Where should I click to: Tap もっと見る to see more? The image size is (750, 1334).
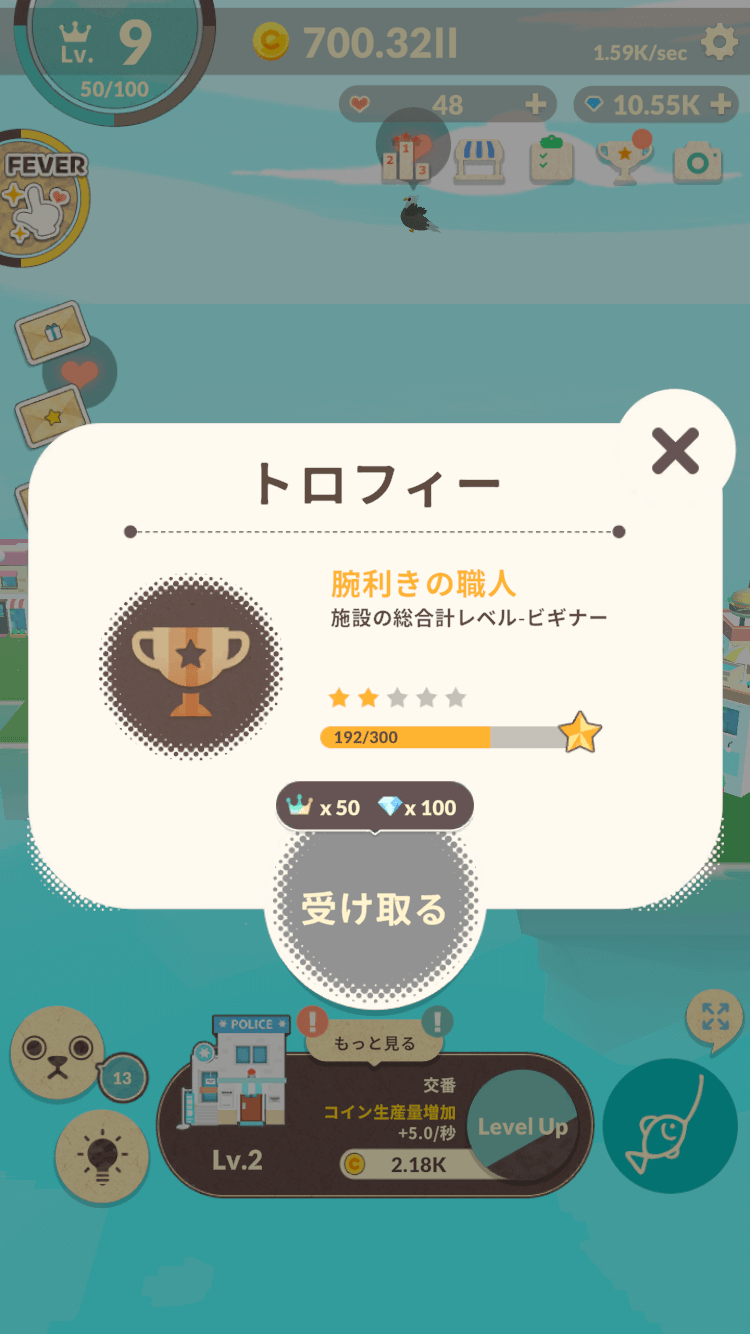[374, 1043]
